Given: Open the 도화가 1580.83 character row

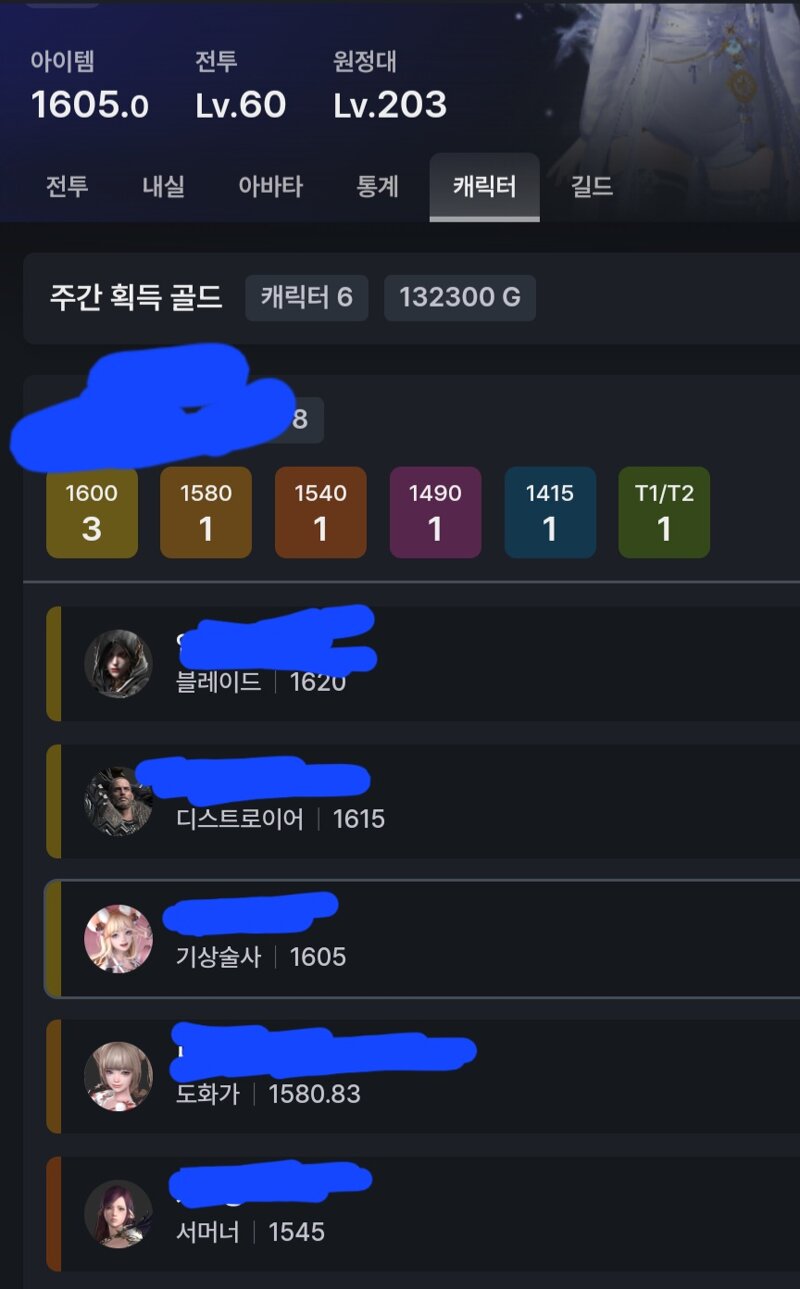Looking at the screenshot, I should click(420, 1076).
